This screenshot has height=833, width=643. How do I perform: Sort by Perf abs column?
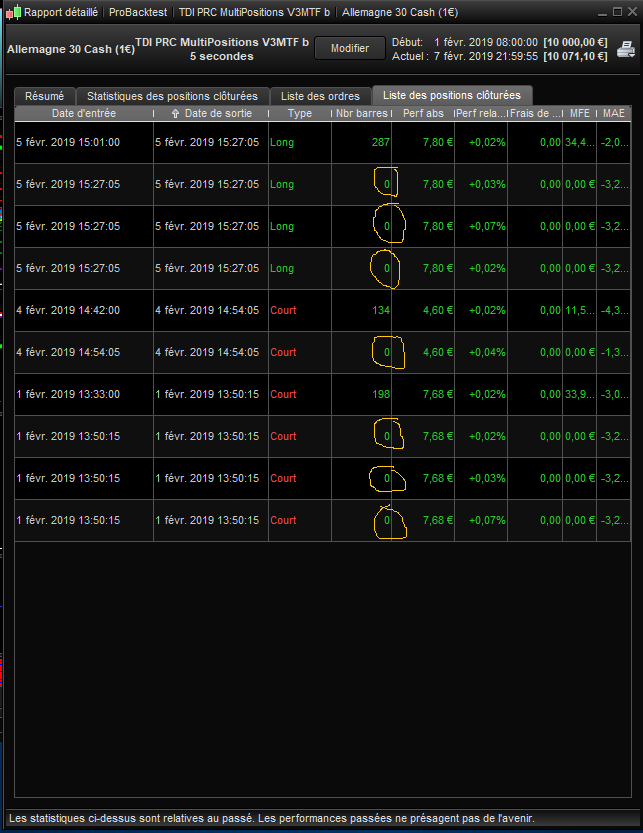point(423,114)
